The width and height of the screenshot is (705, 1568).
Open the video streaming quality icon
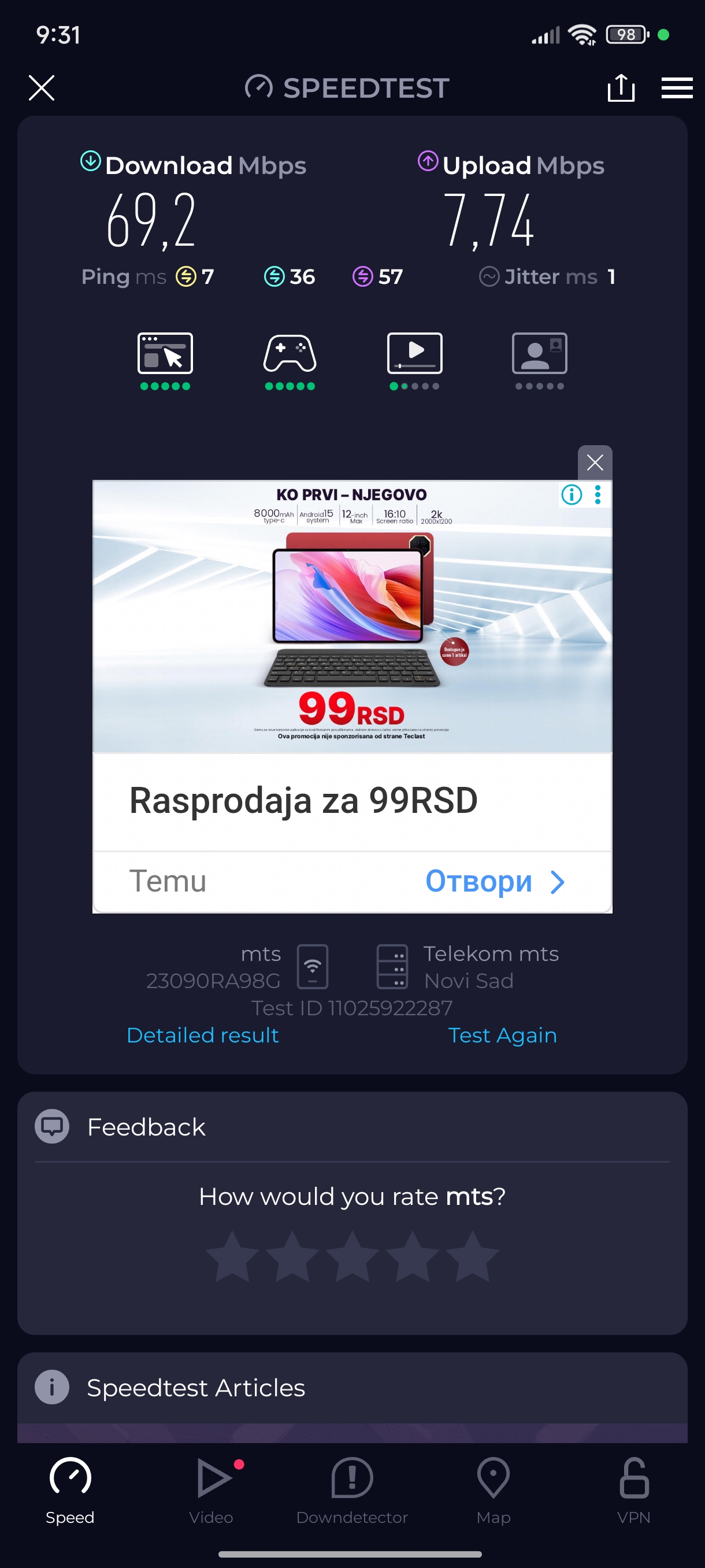[x=414, y=354]
